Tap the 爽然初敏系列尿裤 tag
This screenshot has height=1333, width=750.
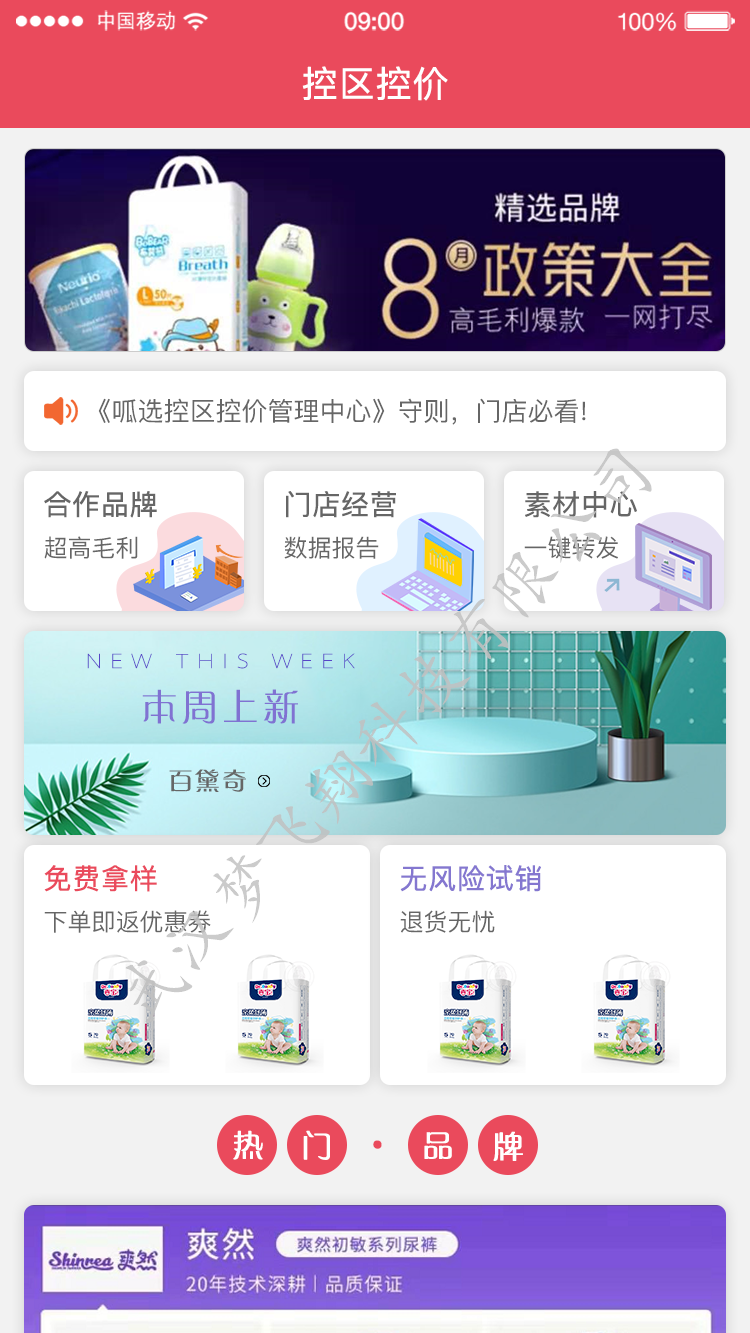366,1245
